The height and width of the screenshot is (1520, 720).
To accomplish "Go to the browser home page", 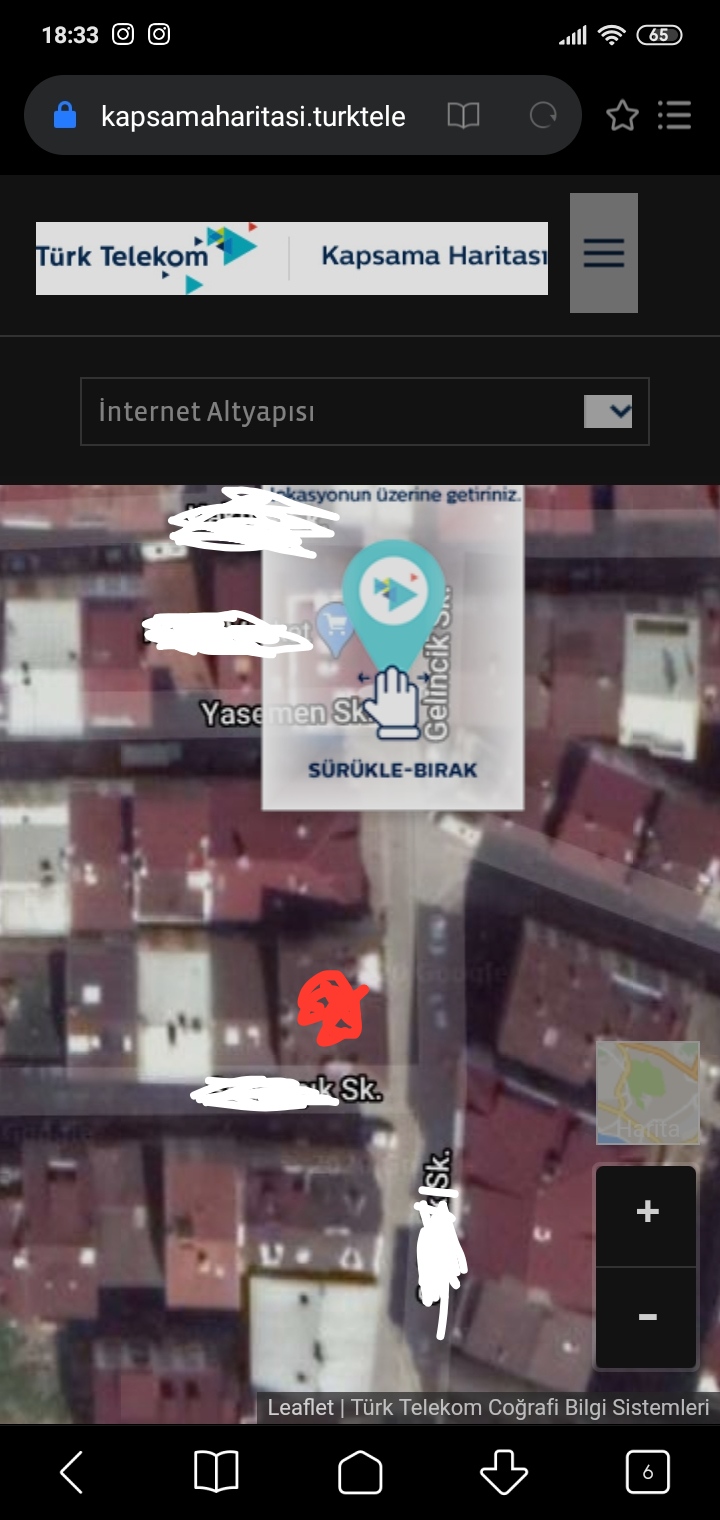I will pyautogui.click(x=360, y=1472).
